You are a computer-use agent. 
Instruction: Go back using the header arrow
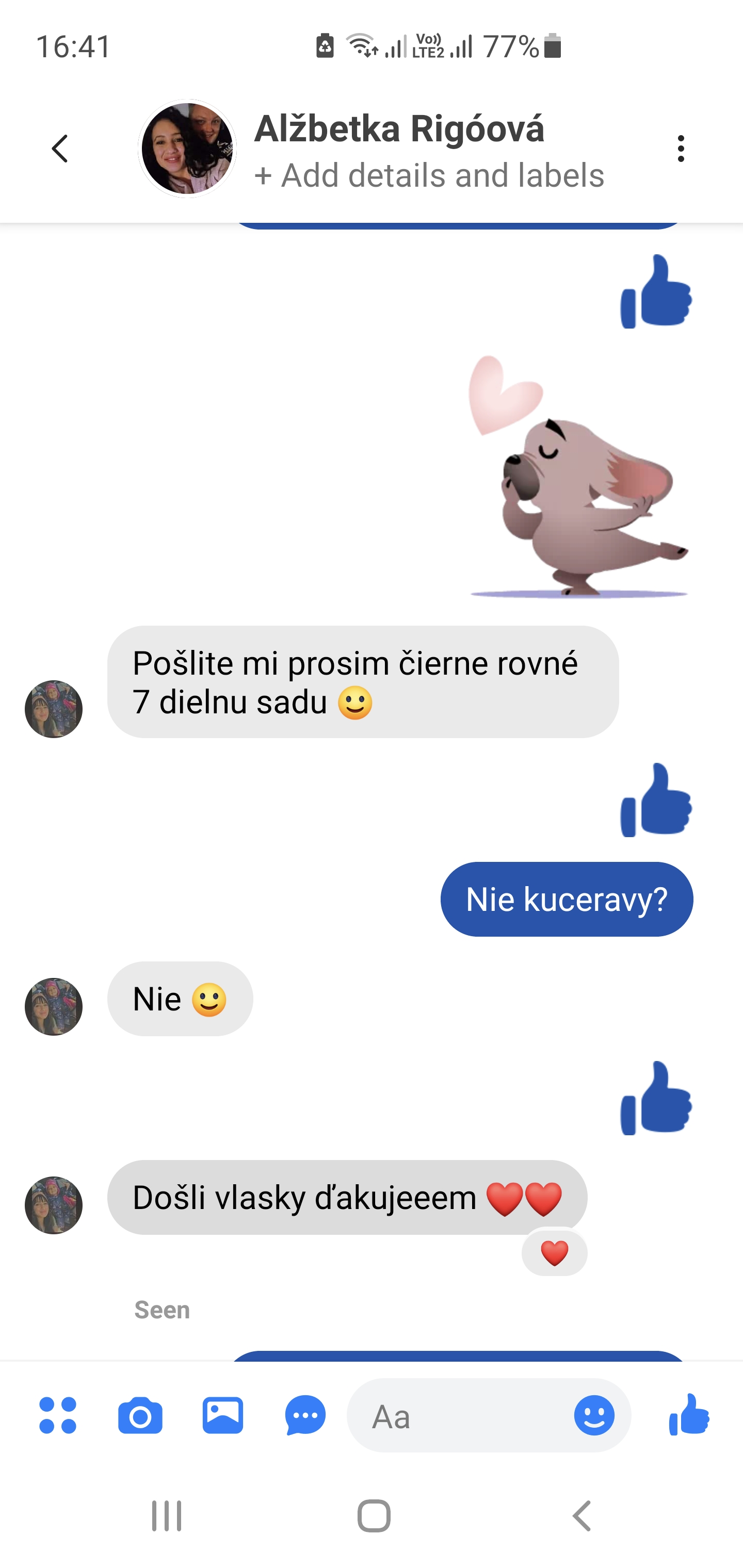pyautogui.click(x=60, y=149)
